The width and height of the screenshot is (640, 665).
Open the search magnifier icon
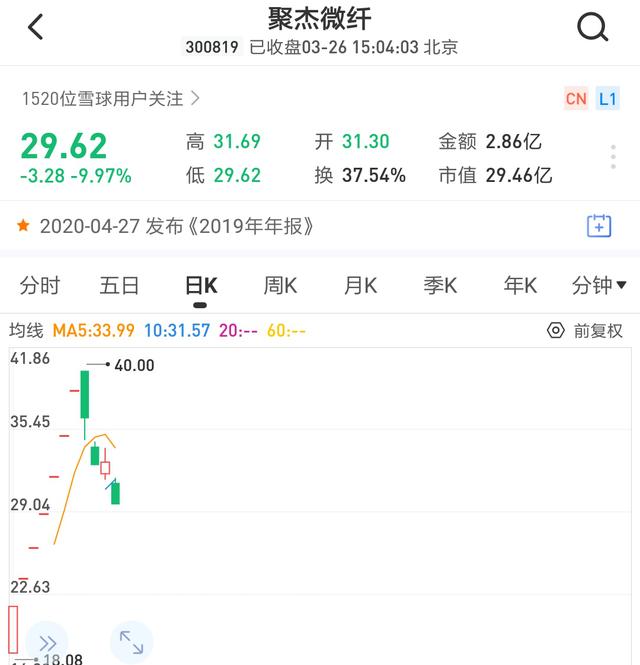(593, 27)
